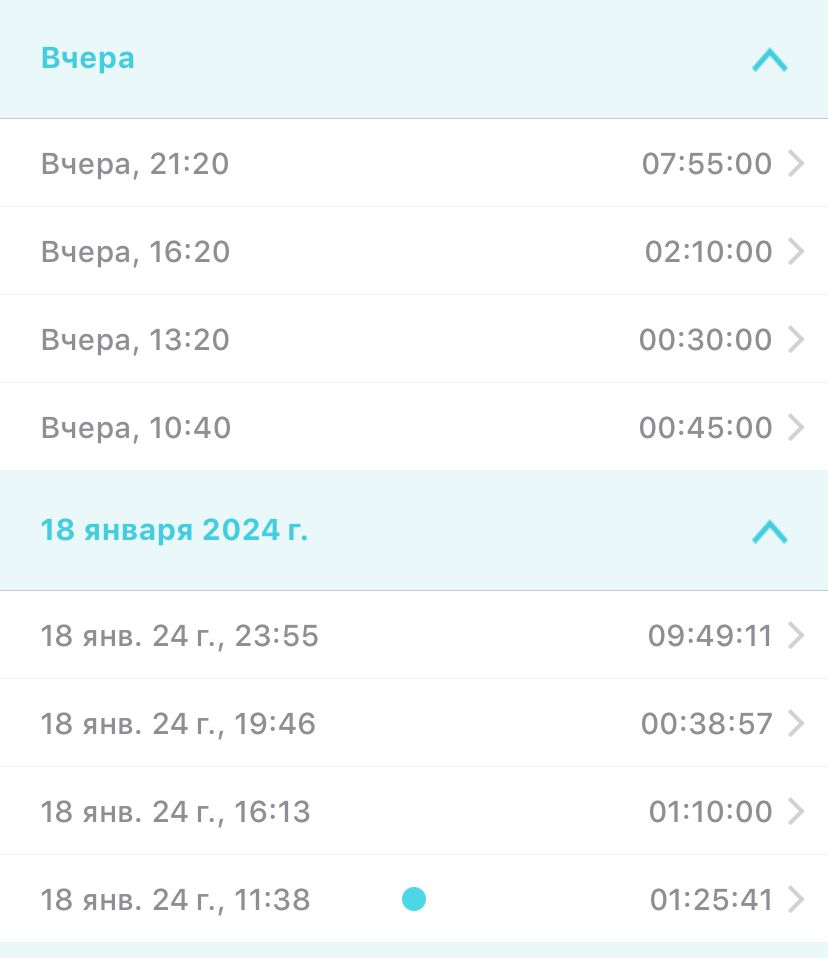
Task: Collapse the 18 января 2024 г. section
Action: tap(769, 531)
